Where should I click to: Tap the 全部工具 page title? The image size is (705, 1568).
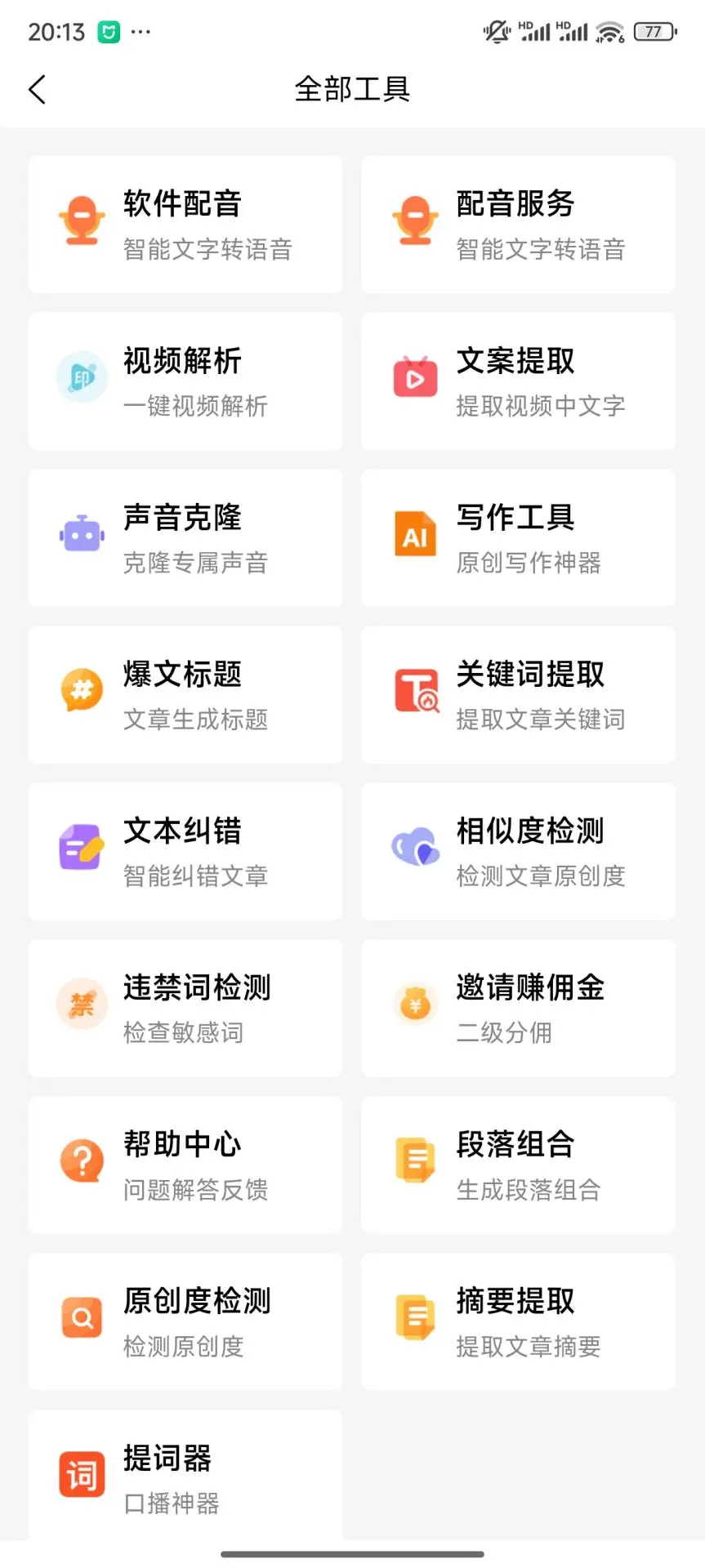coord(352,89)
